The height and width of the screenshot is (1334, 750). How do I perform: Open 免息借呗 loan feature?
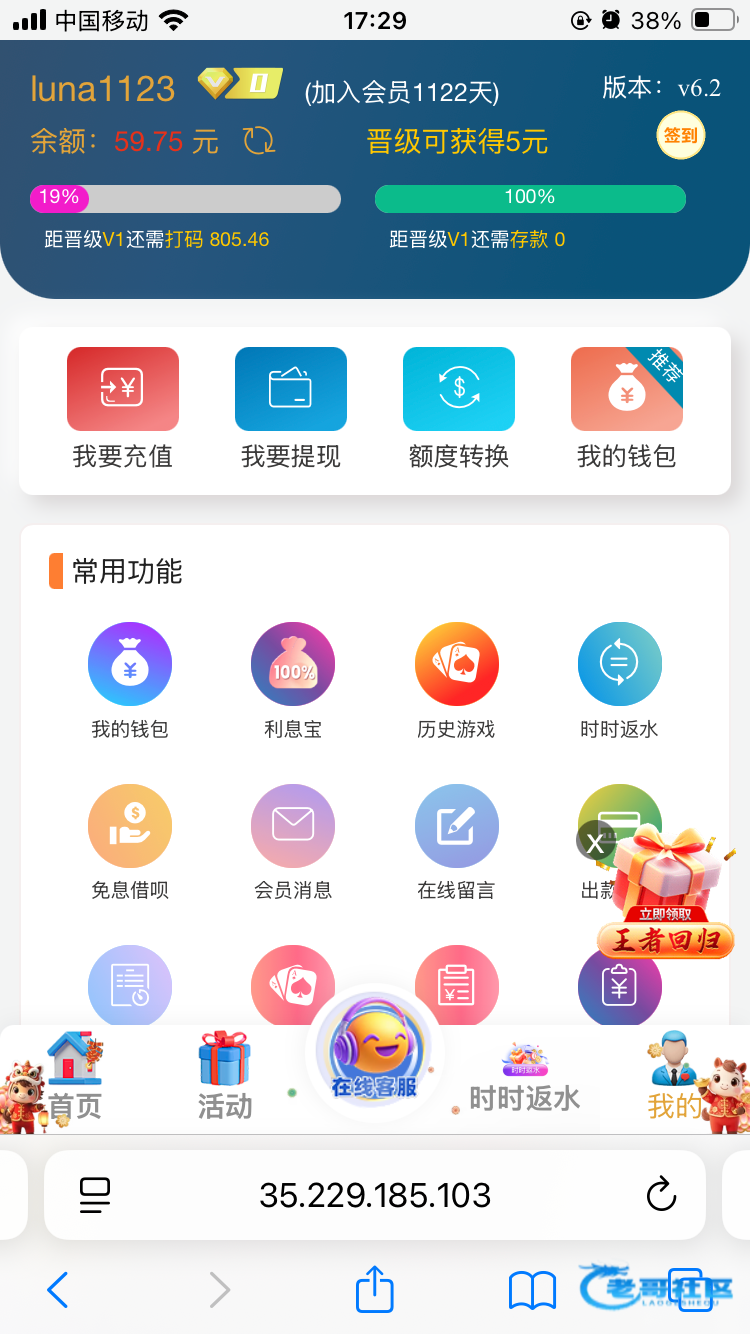(x=130, y=842)
